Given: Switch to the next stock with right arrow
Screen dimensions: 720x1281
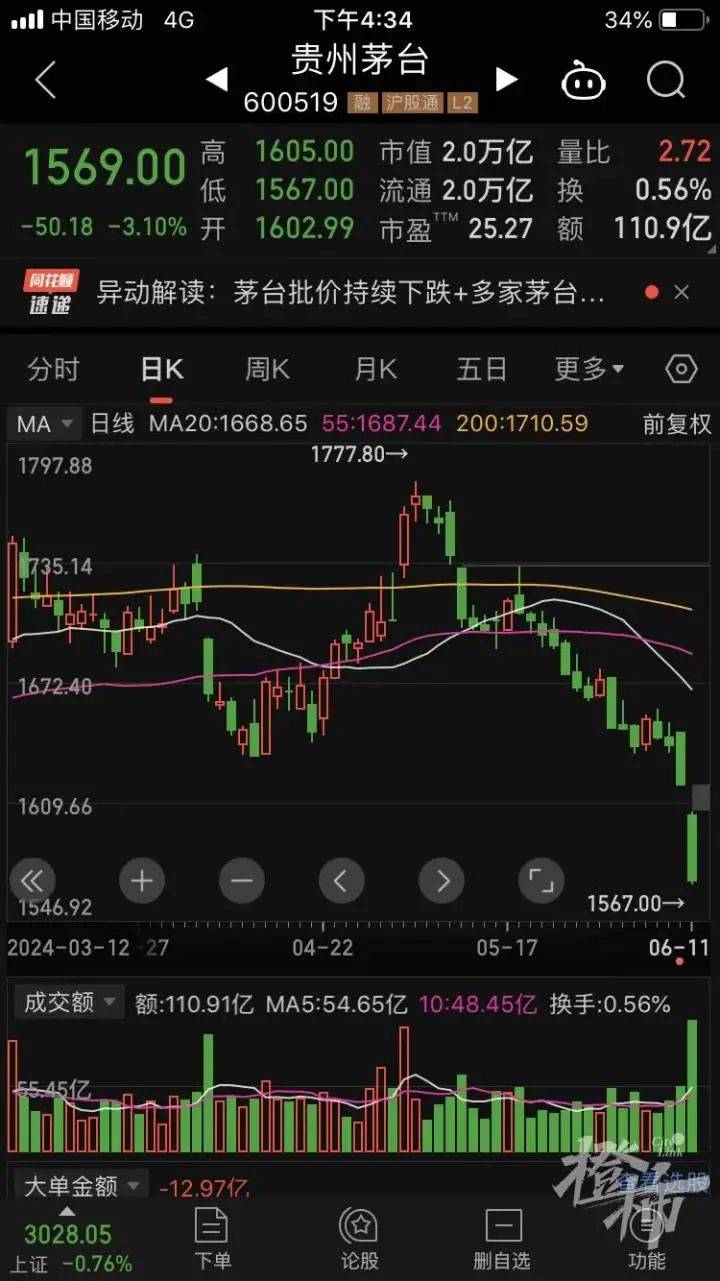Looking at the screenshot, I should 506,80.
